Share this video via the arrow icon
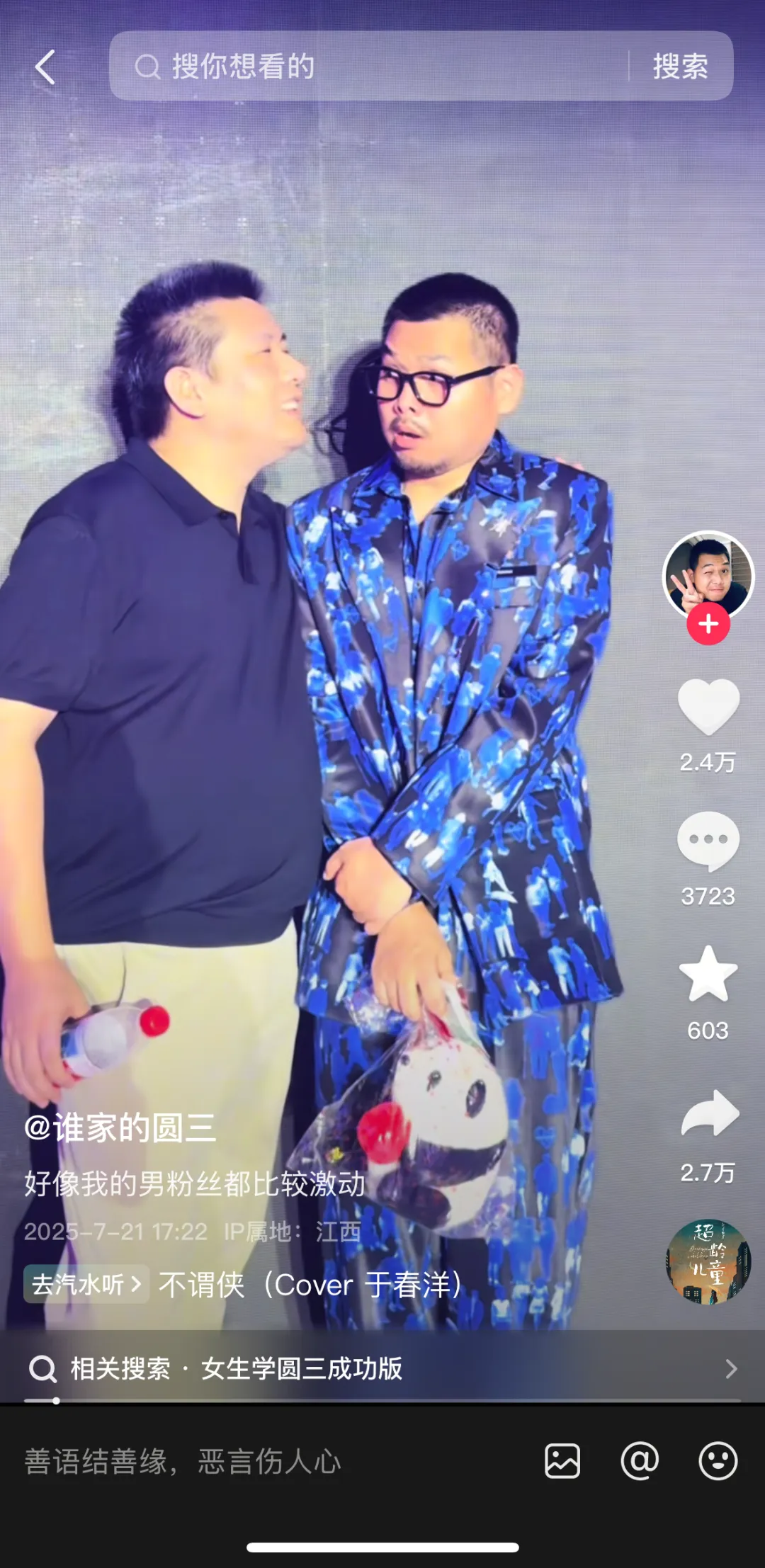Viewport: 765px width, 1568px height. [x=709, y=1115]
